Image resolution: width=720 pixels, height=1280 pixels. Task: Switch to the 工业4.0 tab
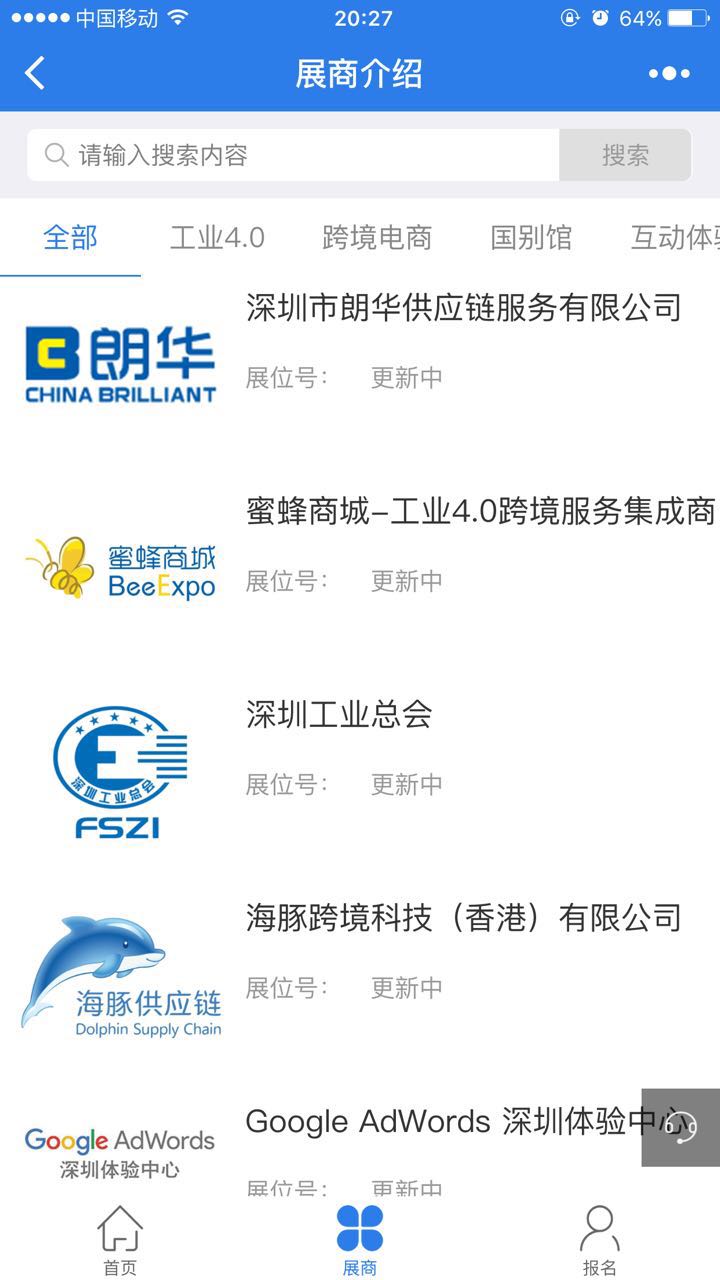point(217,238)
